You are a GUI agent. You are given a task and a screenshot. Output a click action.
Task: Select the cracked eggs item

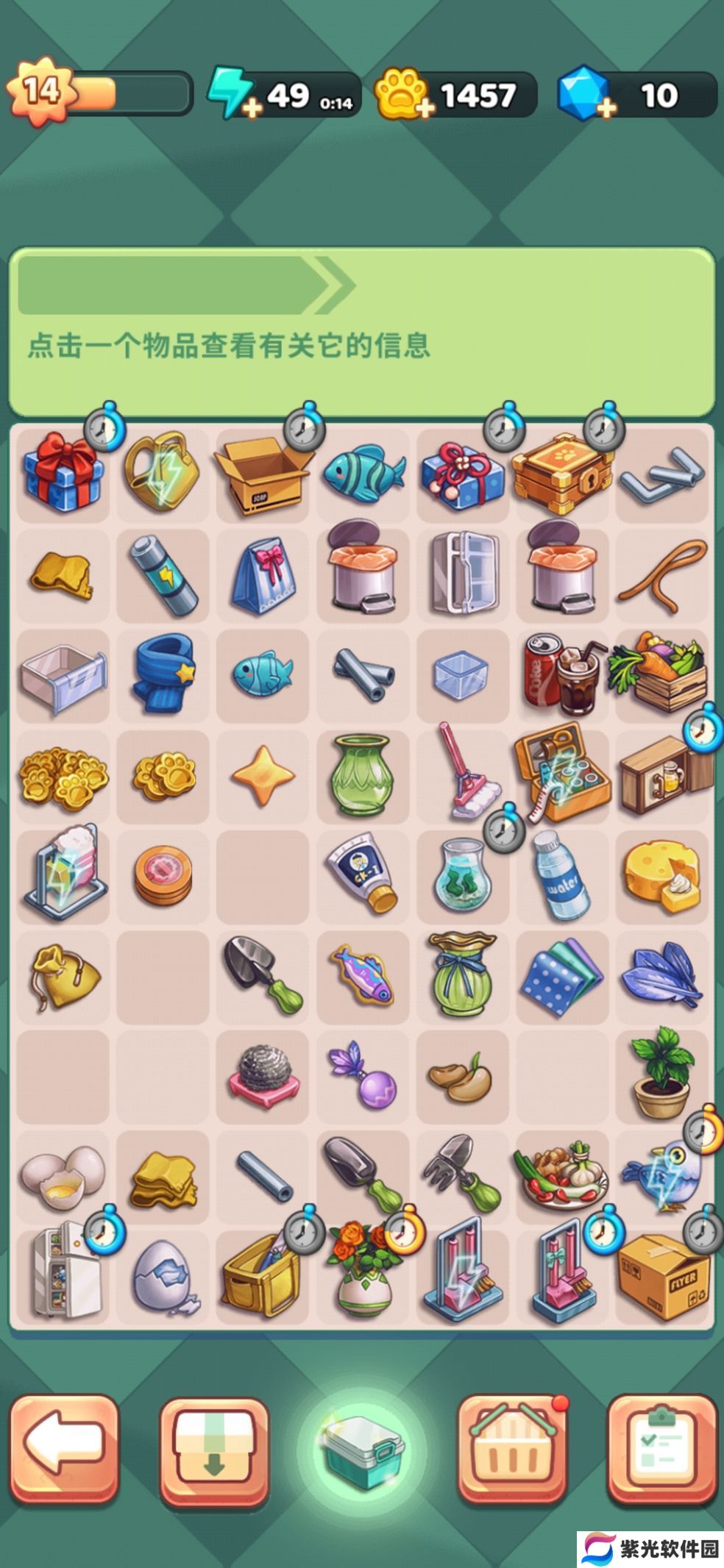click(63, 1177)
